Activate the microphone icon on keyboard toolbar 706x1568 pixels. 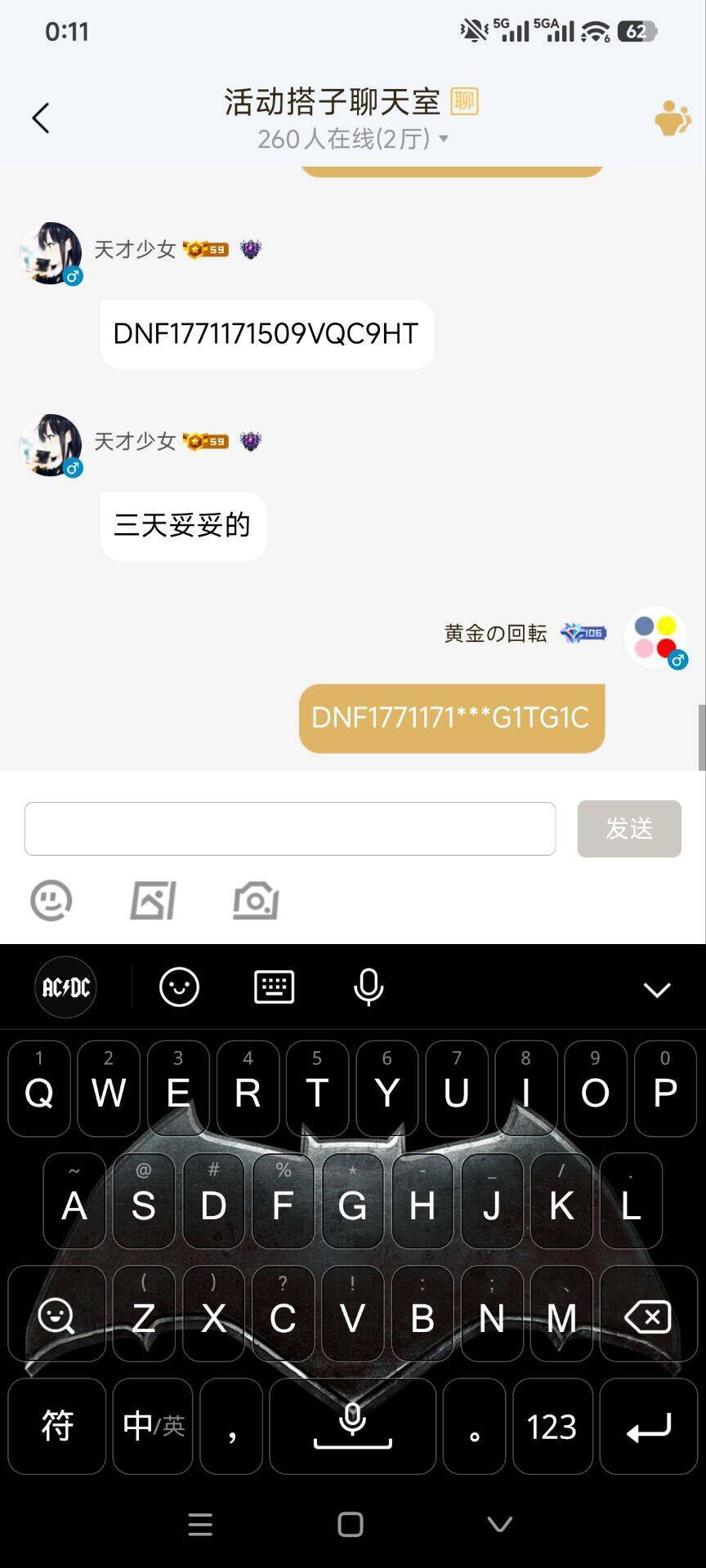coord(369,987)
